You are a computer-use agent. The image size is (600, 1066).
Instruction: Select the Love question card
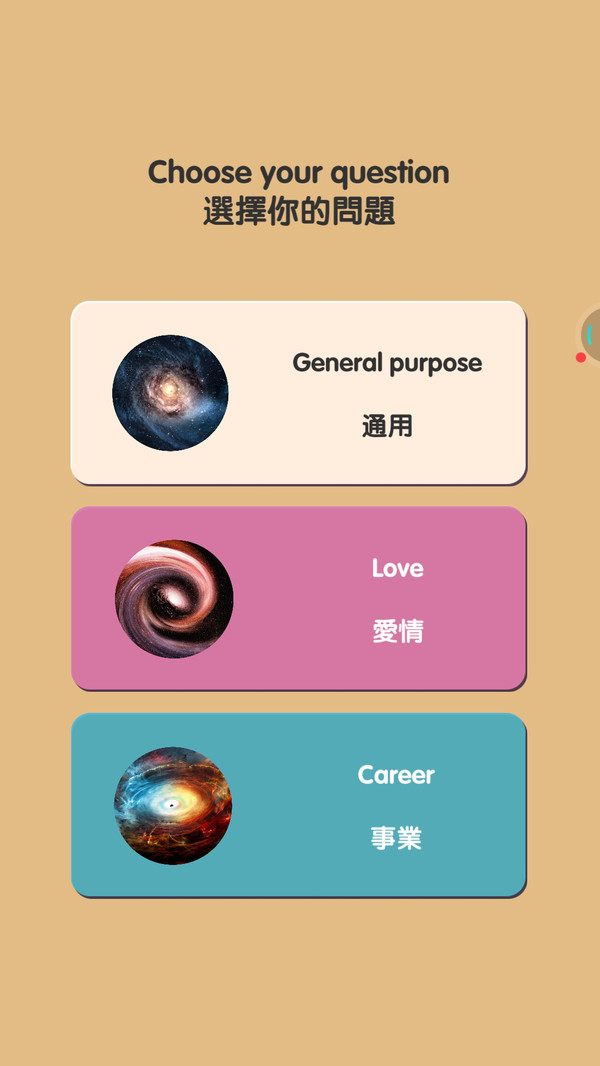(x=298, y=598)
